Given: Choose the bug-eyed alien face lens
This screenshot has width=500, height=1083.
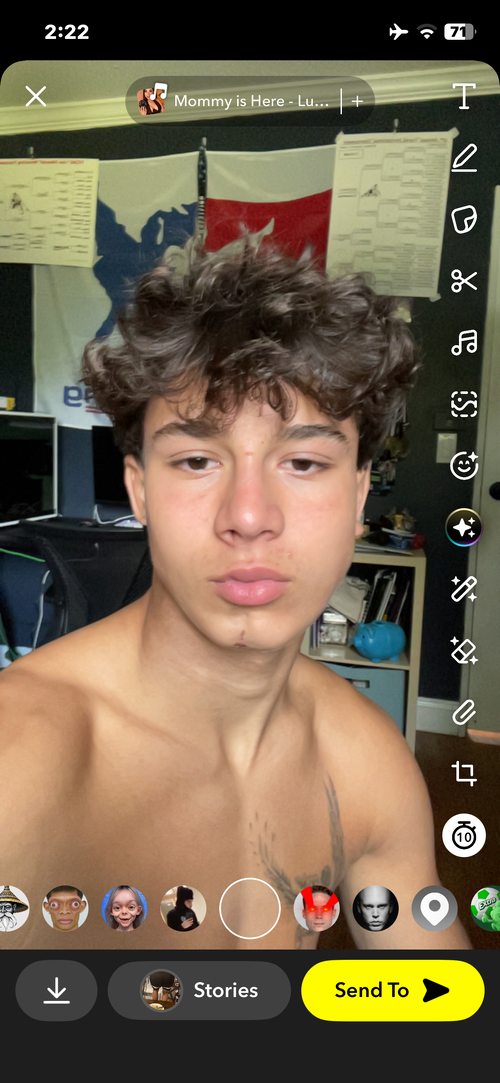Looking at the screenshot, I should [x=65, y=908].
